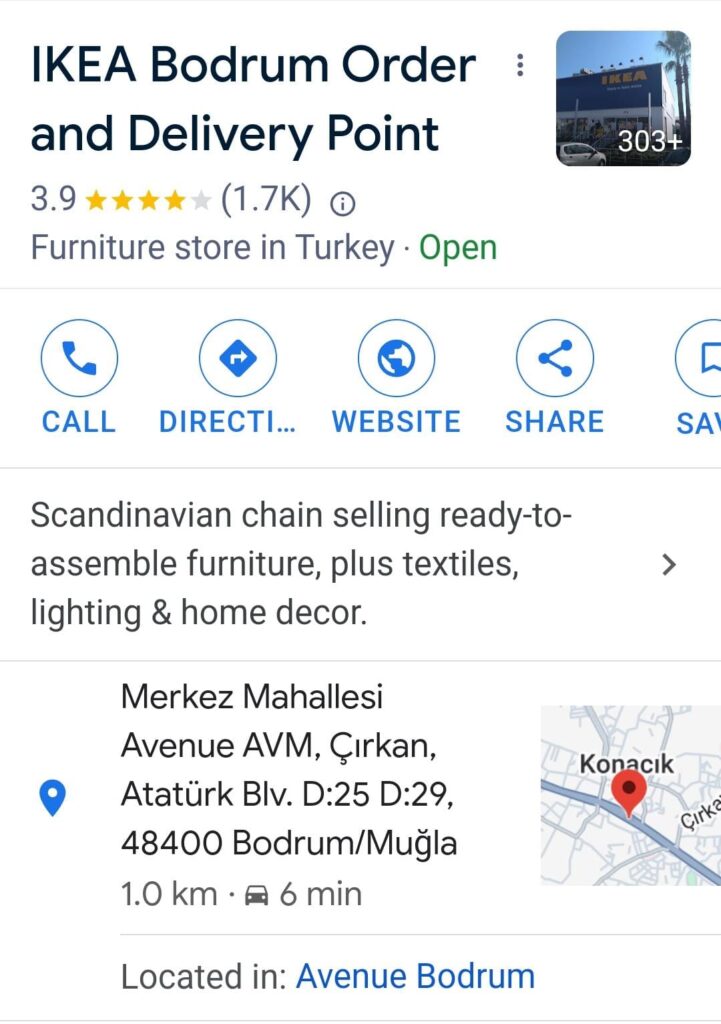Open the IKEA store photos thumbnail
The image size is (721, 1024).
623,98
